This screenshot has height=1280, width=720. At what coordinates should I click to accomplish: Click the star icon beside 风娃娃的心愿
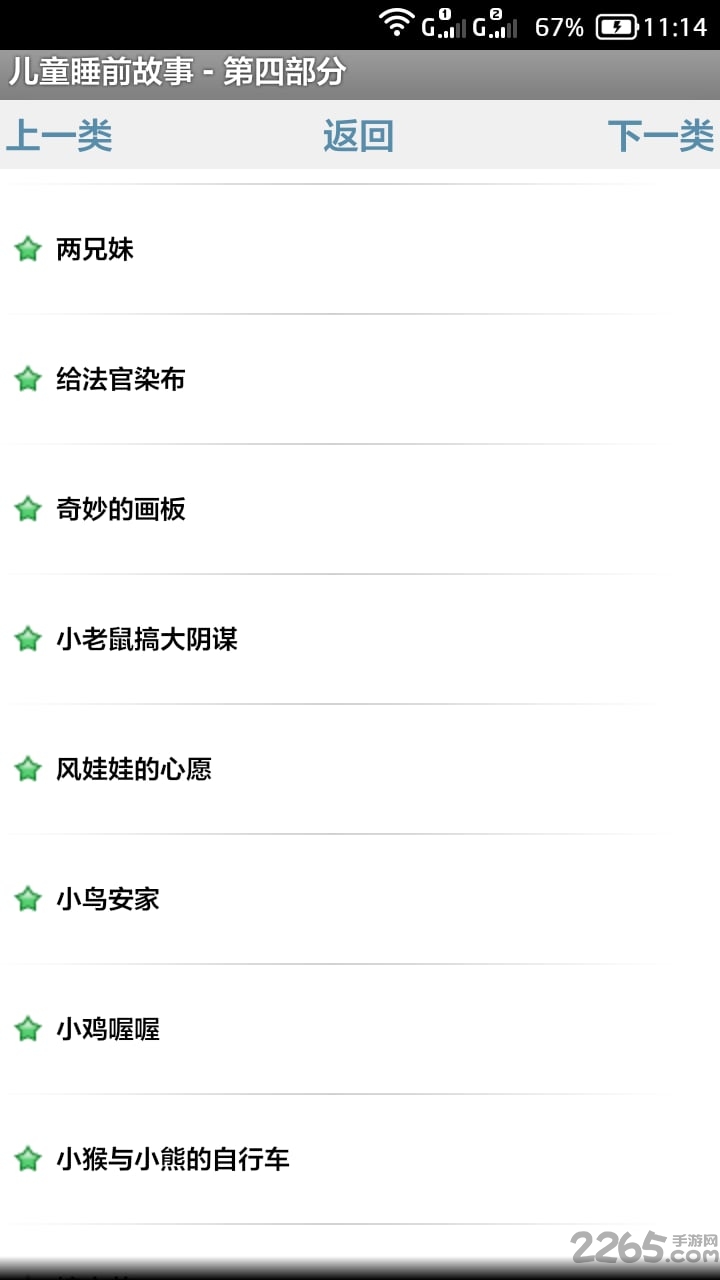pos(28,769)
